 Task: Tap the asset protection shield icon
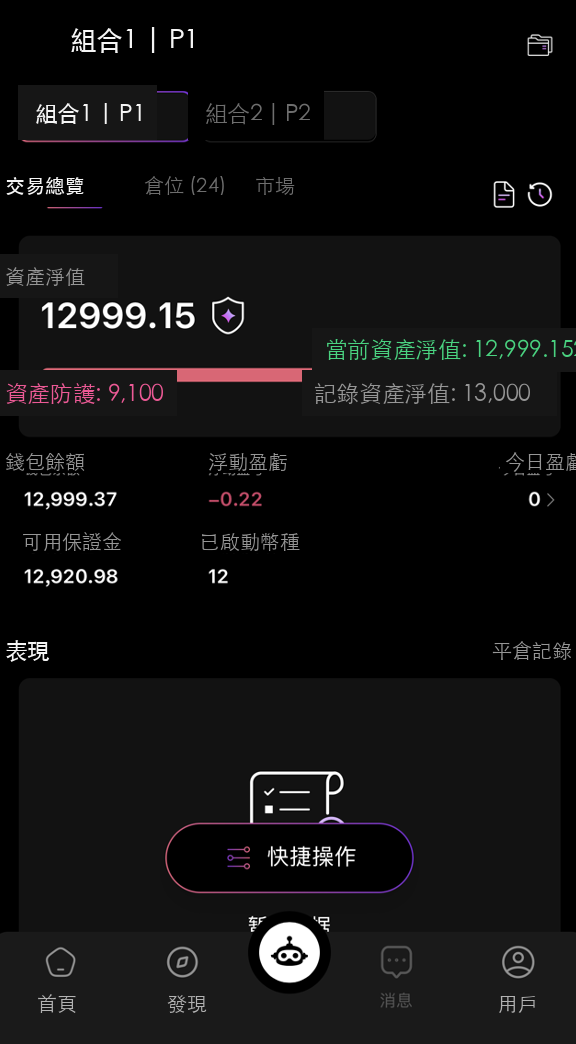coord(228,316)
